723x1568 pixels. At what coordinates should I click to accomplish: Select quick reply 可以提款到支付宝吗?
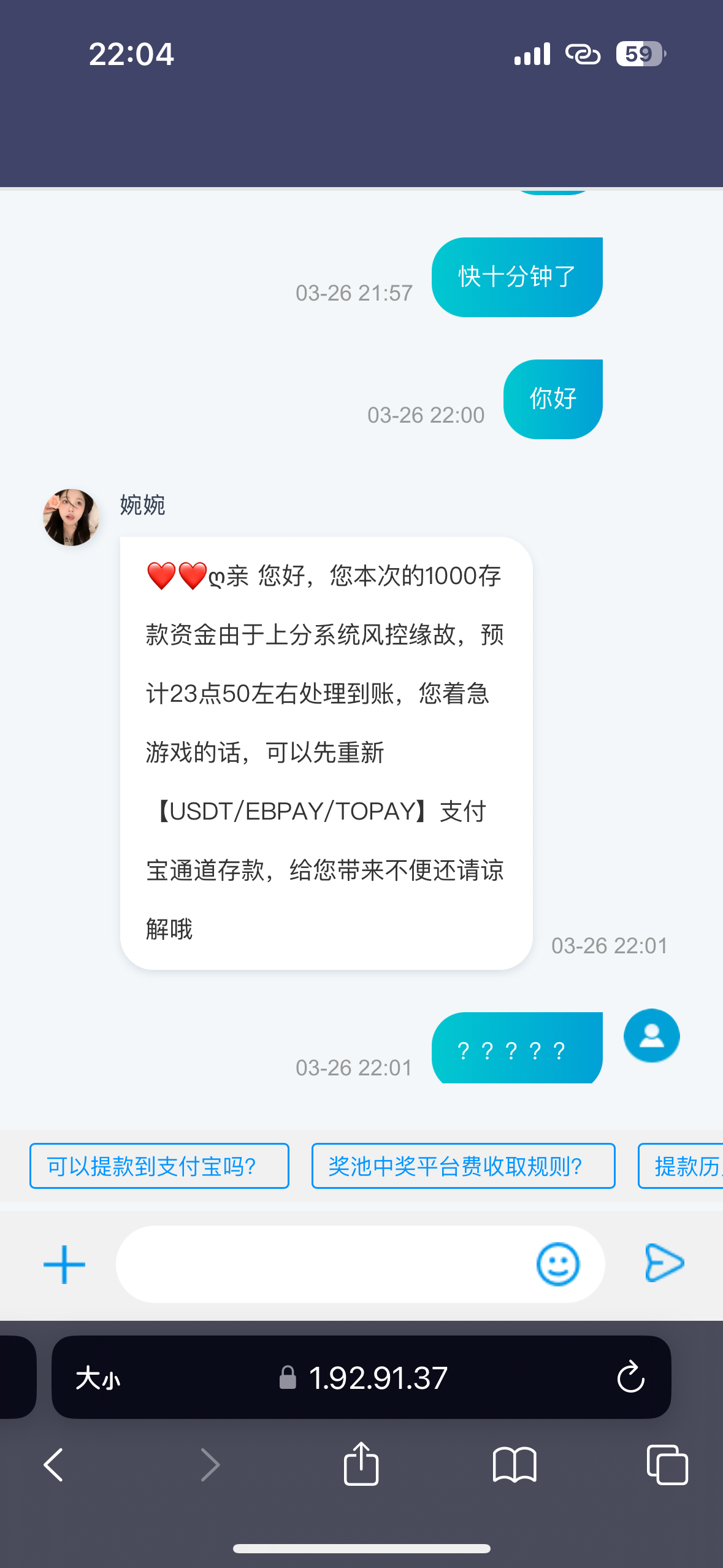pos(159,1166)
